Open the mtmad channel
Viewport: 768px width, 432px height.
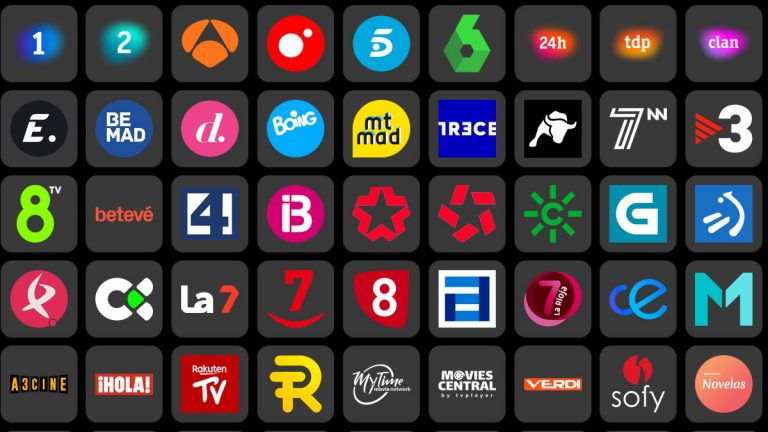point(381,128)
